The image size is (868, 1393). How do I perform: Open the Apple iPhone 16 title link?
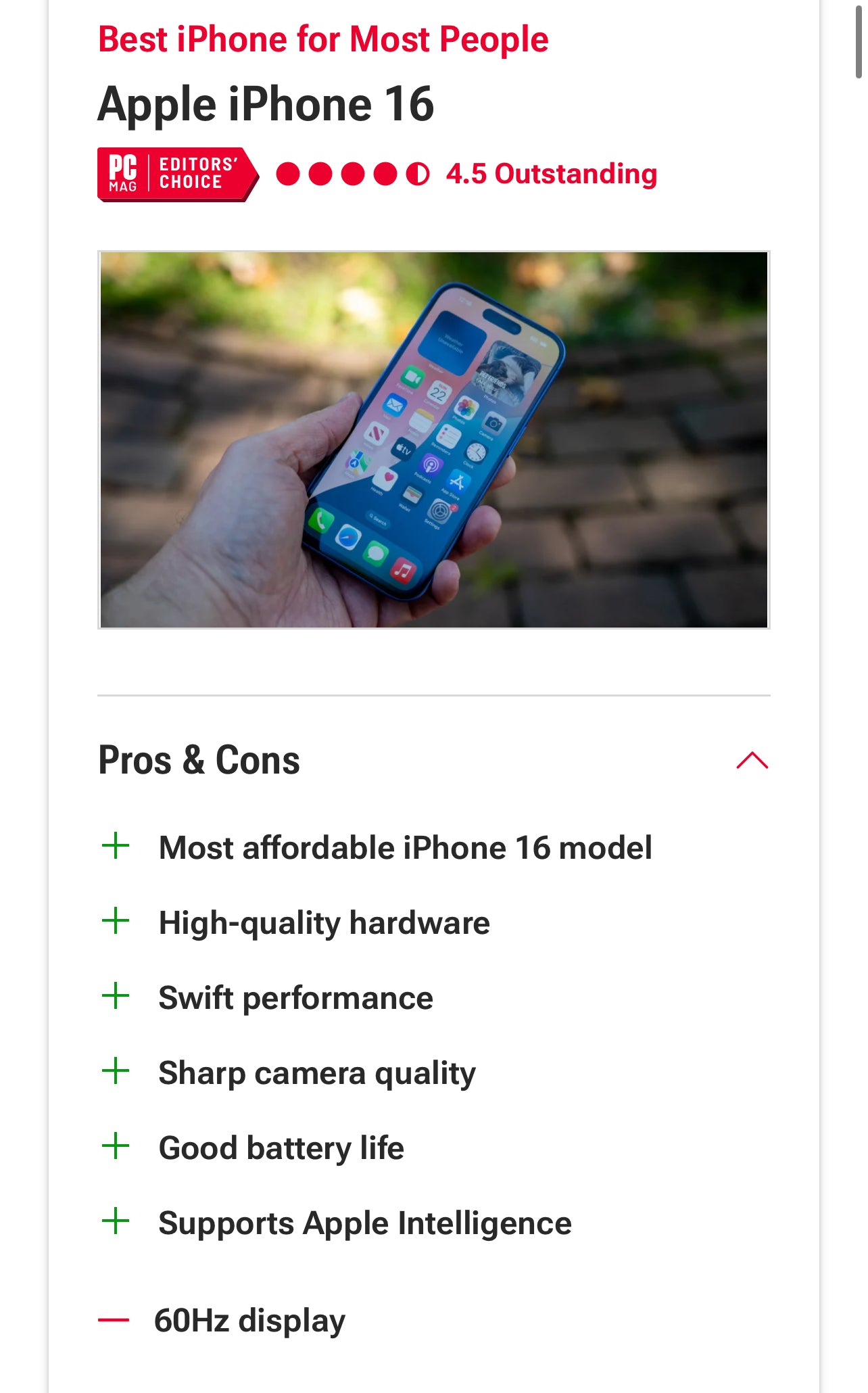[266, 105]
